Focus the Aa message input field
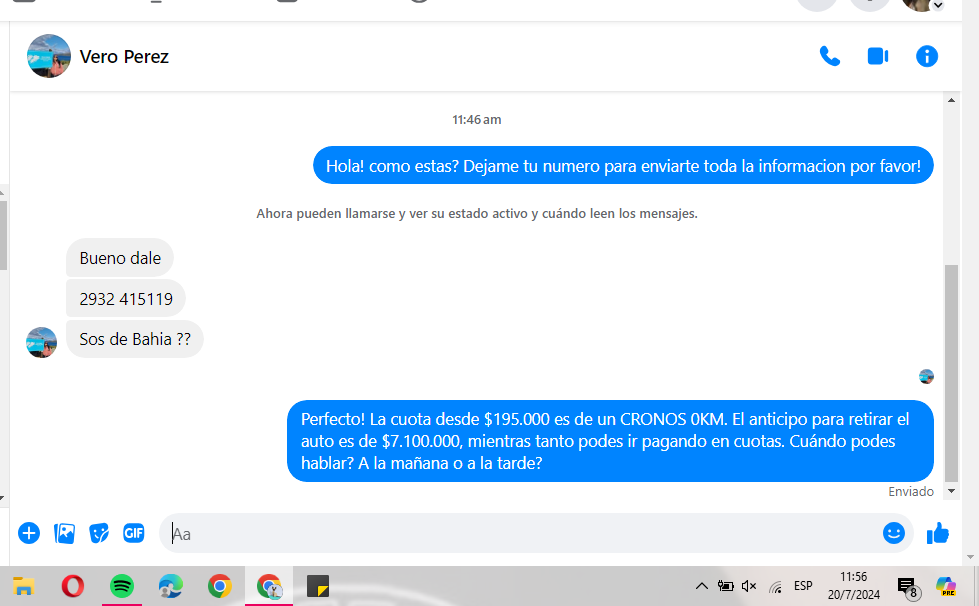Screen dimensions: 979x606 520,534
